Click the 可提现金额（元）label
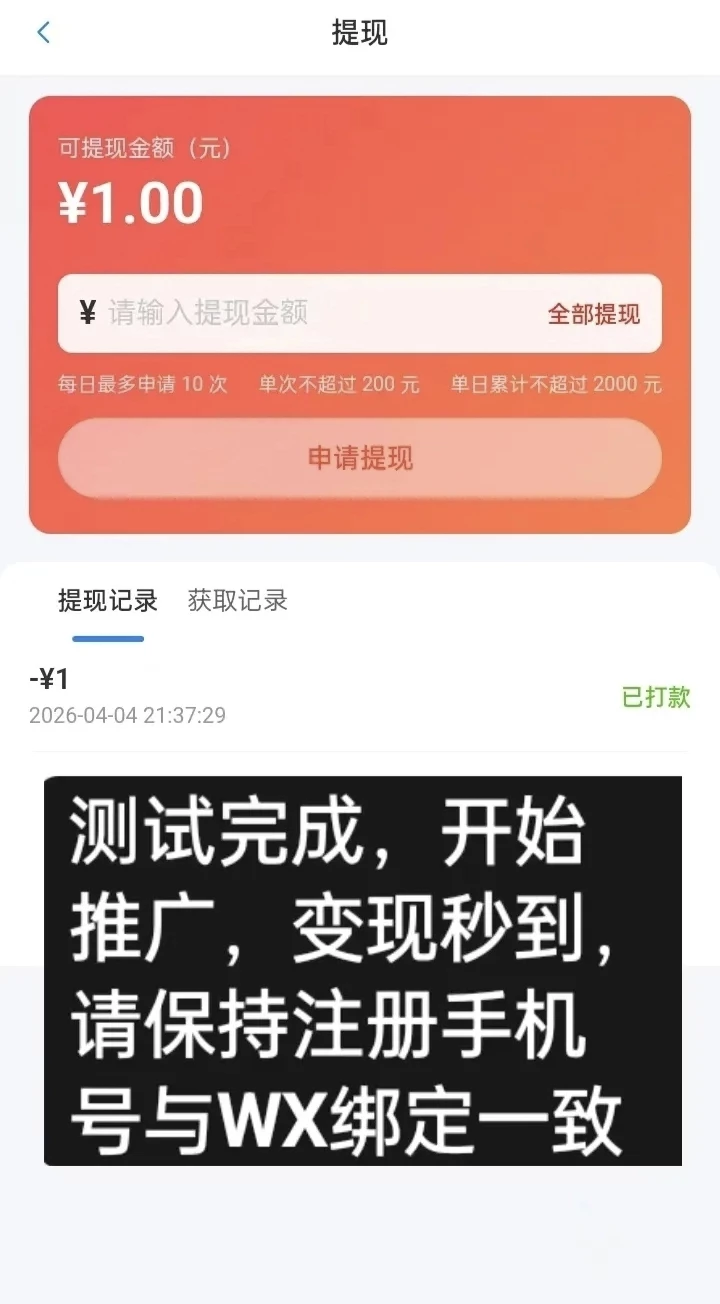This screenshot has width=720, height=1304. (143, 148)
